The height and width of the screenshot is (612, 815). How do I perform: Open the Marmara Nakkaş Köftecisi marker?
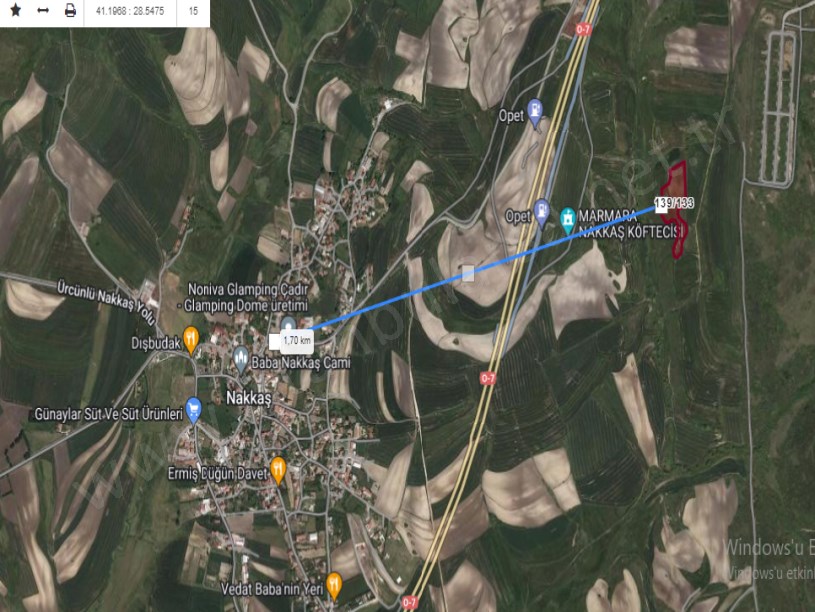(x=568, y=217)
